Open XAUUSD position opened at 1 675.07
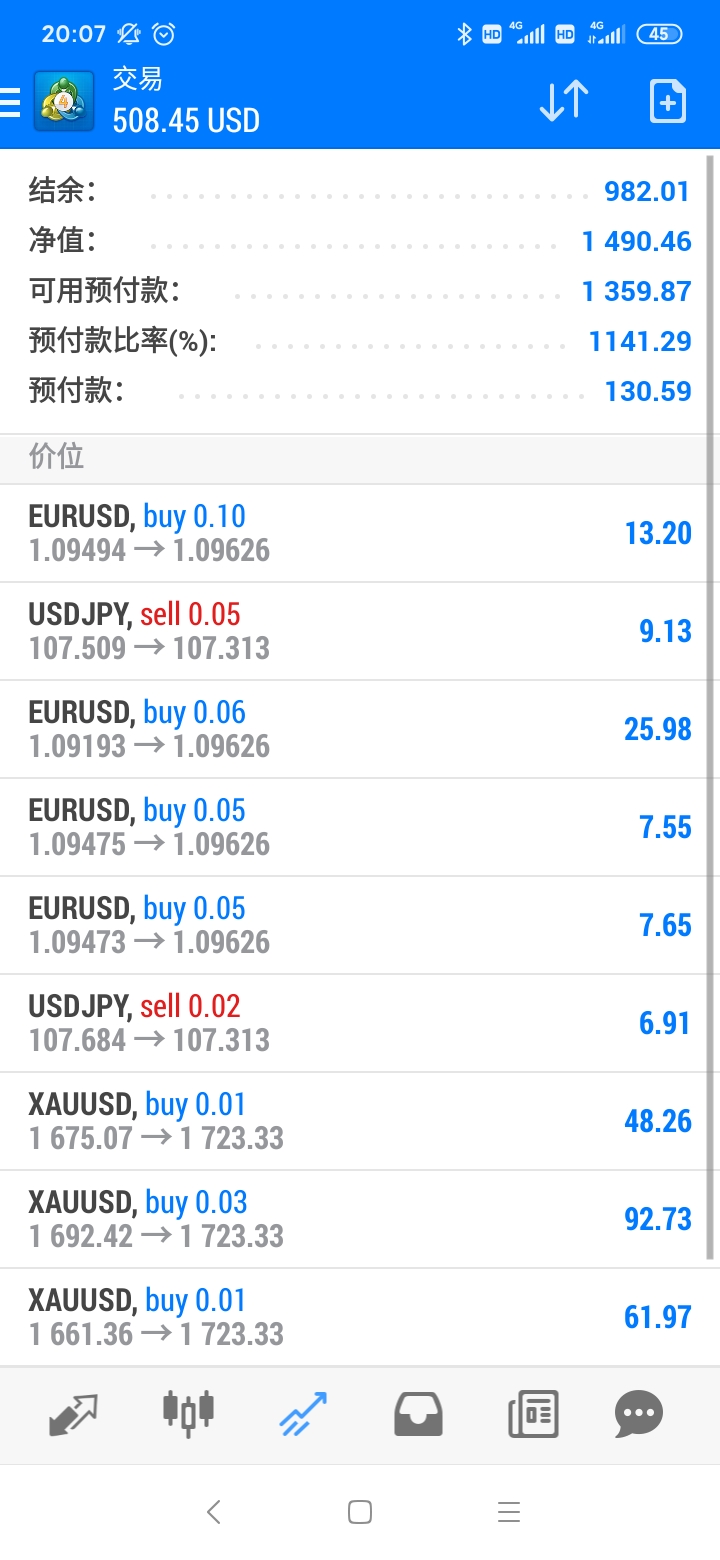This screenshot has width=720, height=1560. [x=360, y=1121]
